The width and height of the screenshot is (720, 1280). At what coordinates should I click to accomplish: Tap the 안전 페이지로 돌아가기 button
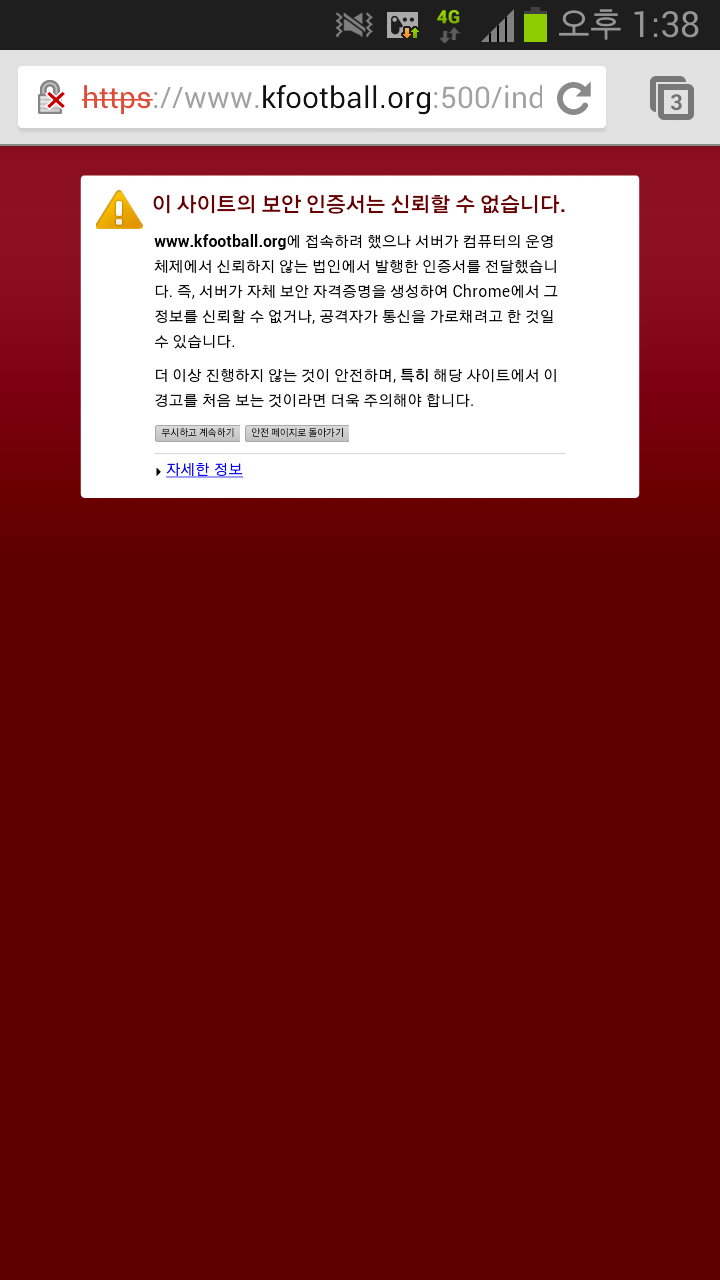297,433
